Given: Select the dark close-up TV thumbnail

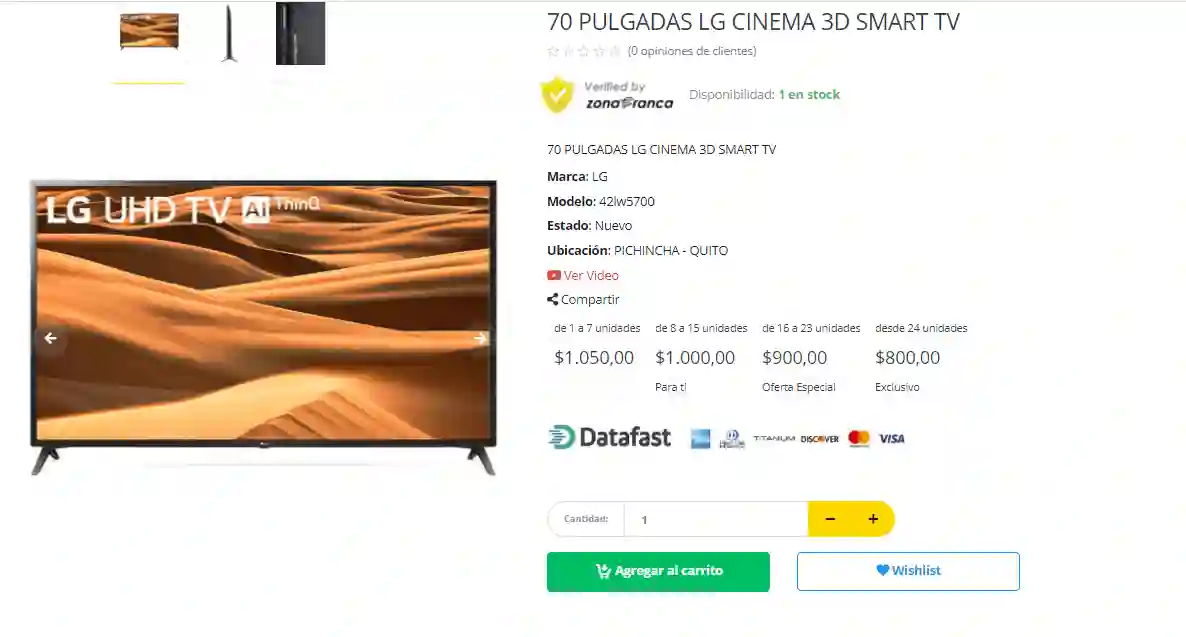Looking at the screenshot, I should coord(300,33).
